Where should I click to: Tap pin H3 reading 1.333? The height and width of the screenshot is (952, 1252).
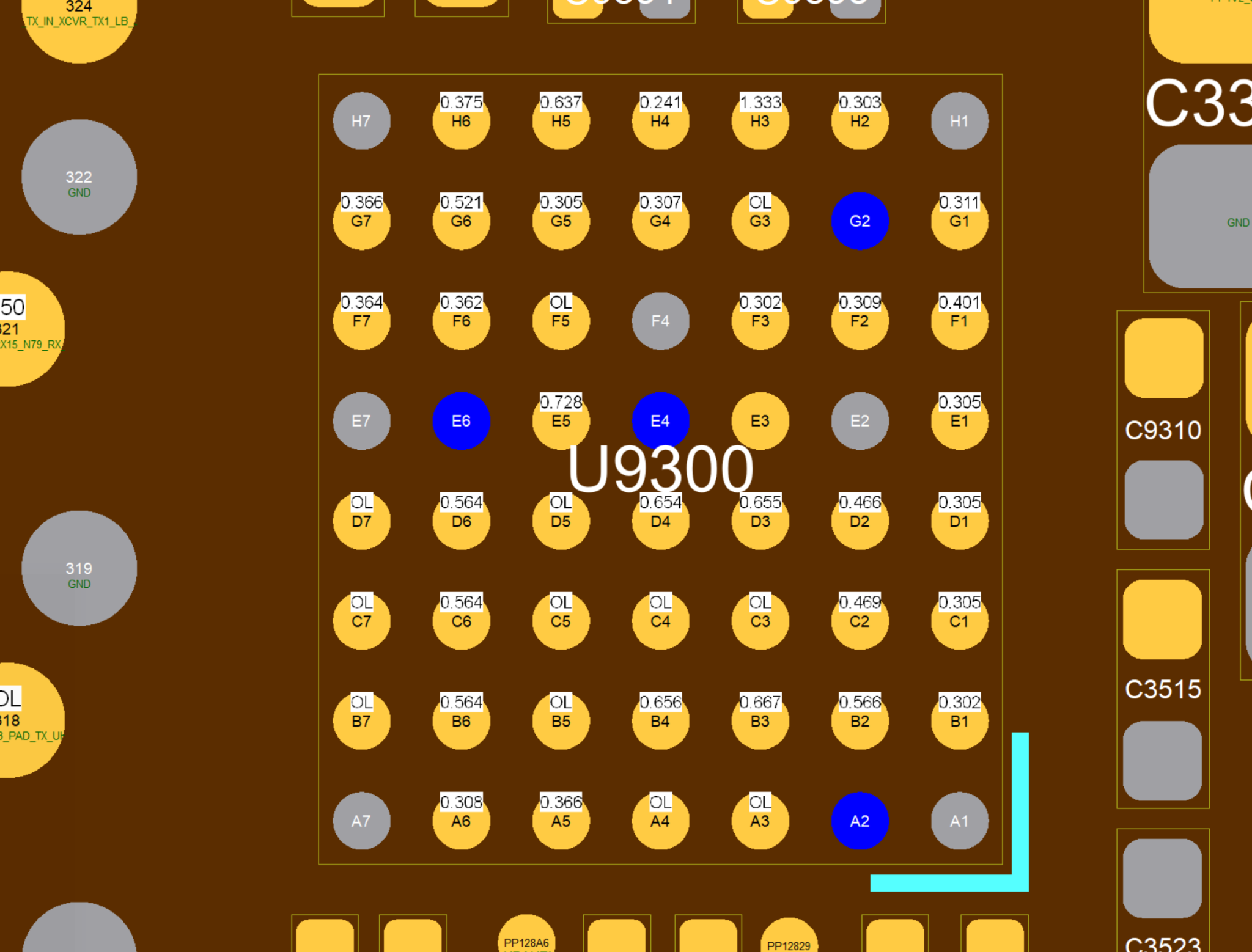[x=760, y=122]
